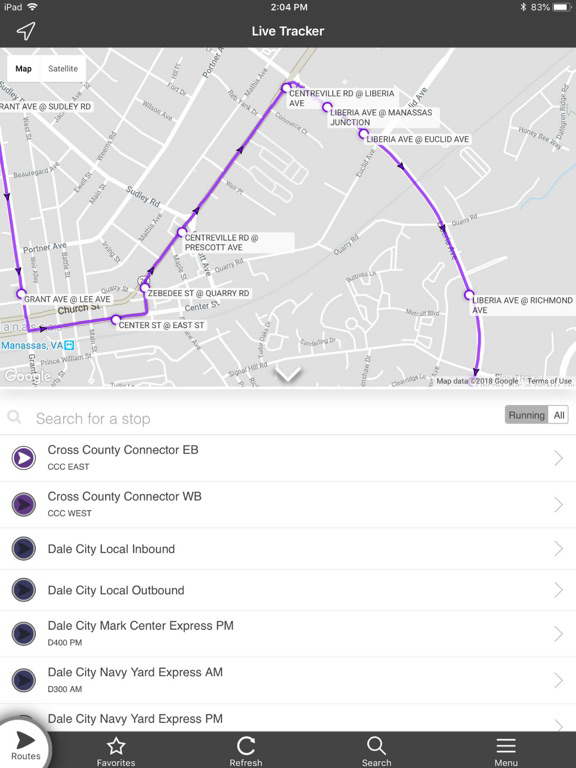The height and width of the screenshot is (768, 576).
Task: Open Dale City Local Outbound route
Action: pyautogui.click(x=288, y=590)
